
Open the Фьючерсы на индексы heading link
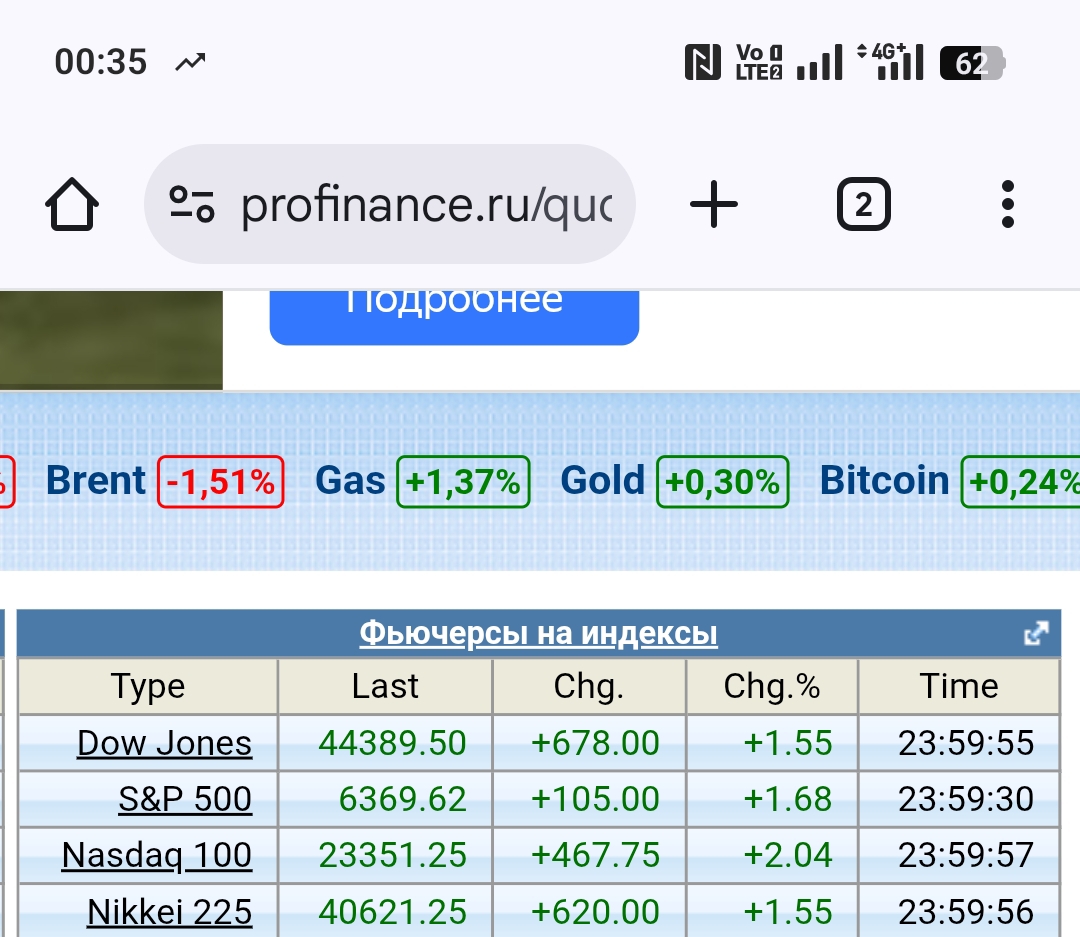pyautogui.click(x=538, y=634)
